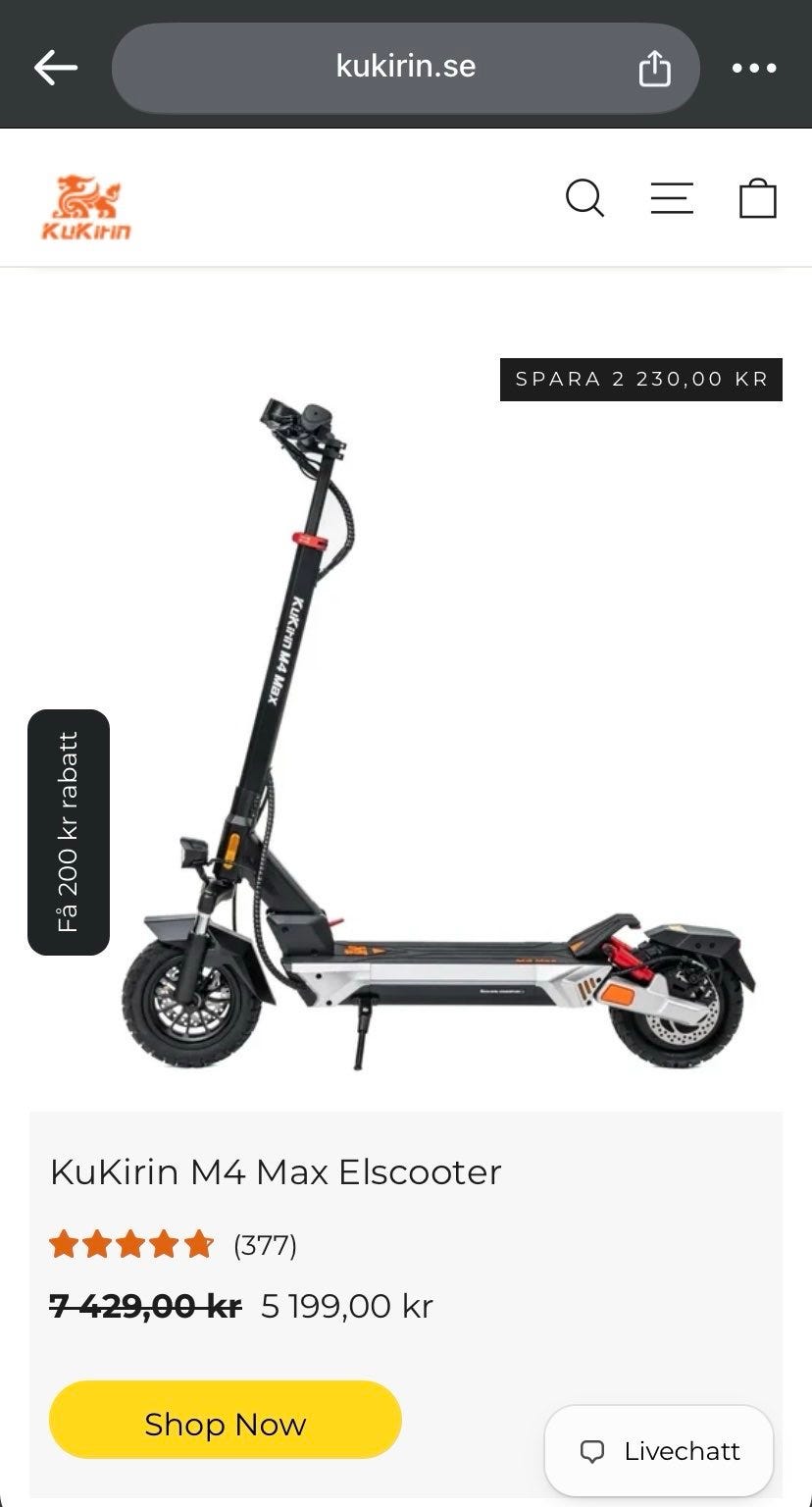Open the browser's three-dot menu
The height and width of the screenshot is (1507, 812).
(754, 68)
